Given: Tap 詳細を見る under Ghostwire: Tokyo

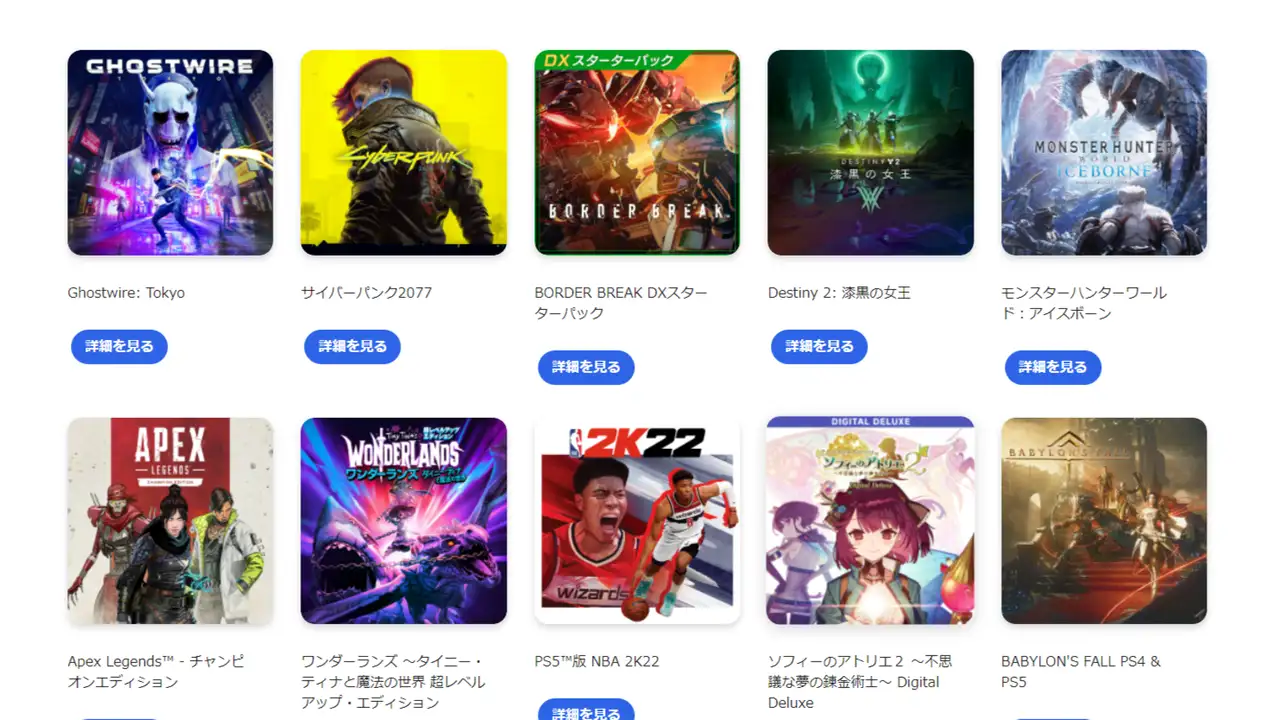Looking at the screenshot, I should click(119, 346).
